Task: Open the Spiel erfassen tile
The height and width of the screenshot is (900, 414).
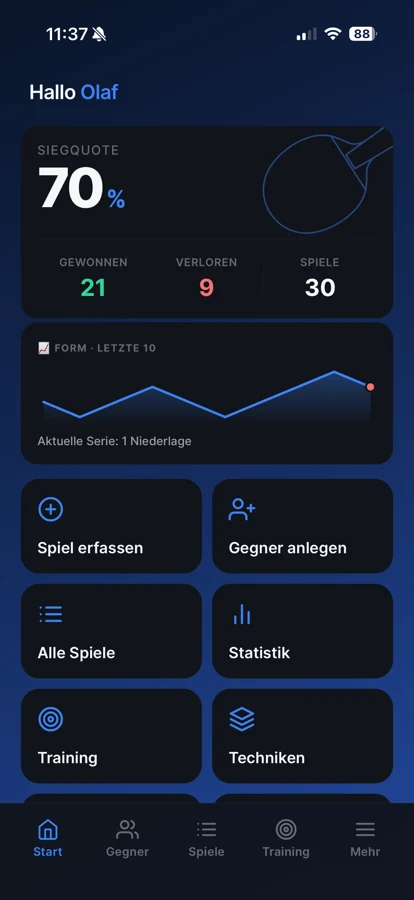Action: (111, 526)
